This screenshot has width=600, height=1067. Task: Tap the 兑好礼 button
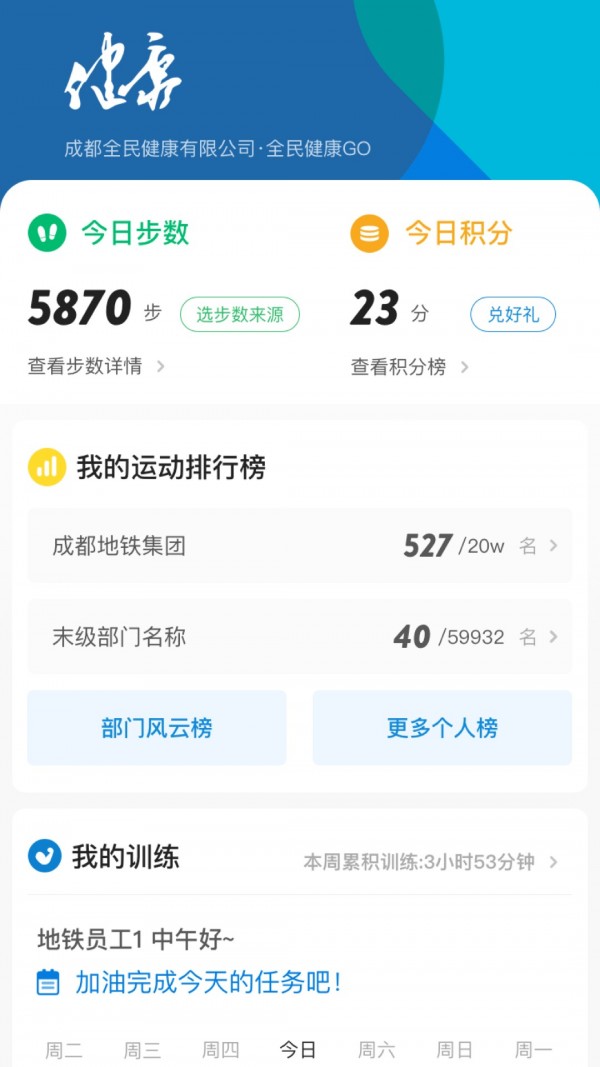pyautogui.click(x=513, y=315)
